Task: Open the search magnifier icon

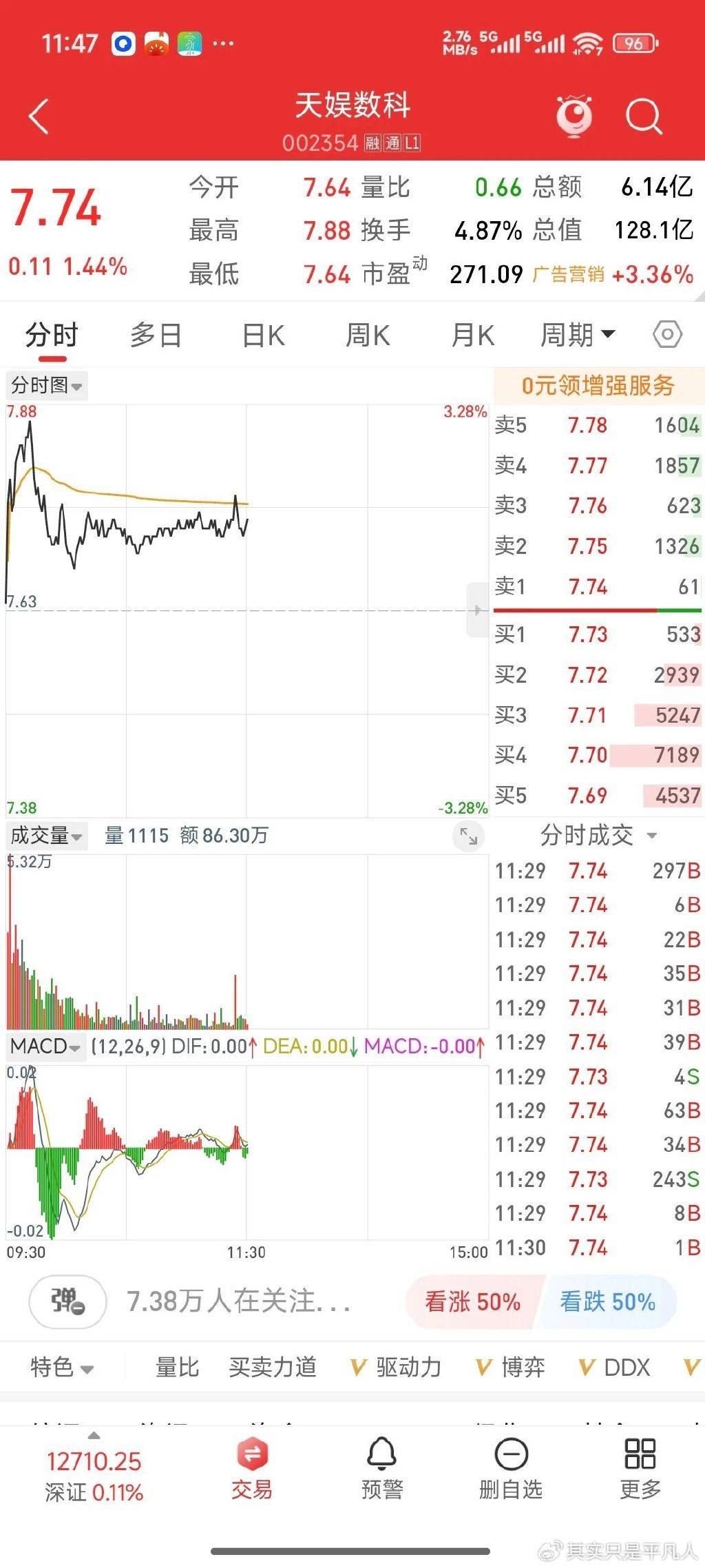Action: point(644,116)
